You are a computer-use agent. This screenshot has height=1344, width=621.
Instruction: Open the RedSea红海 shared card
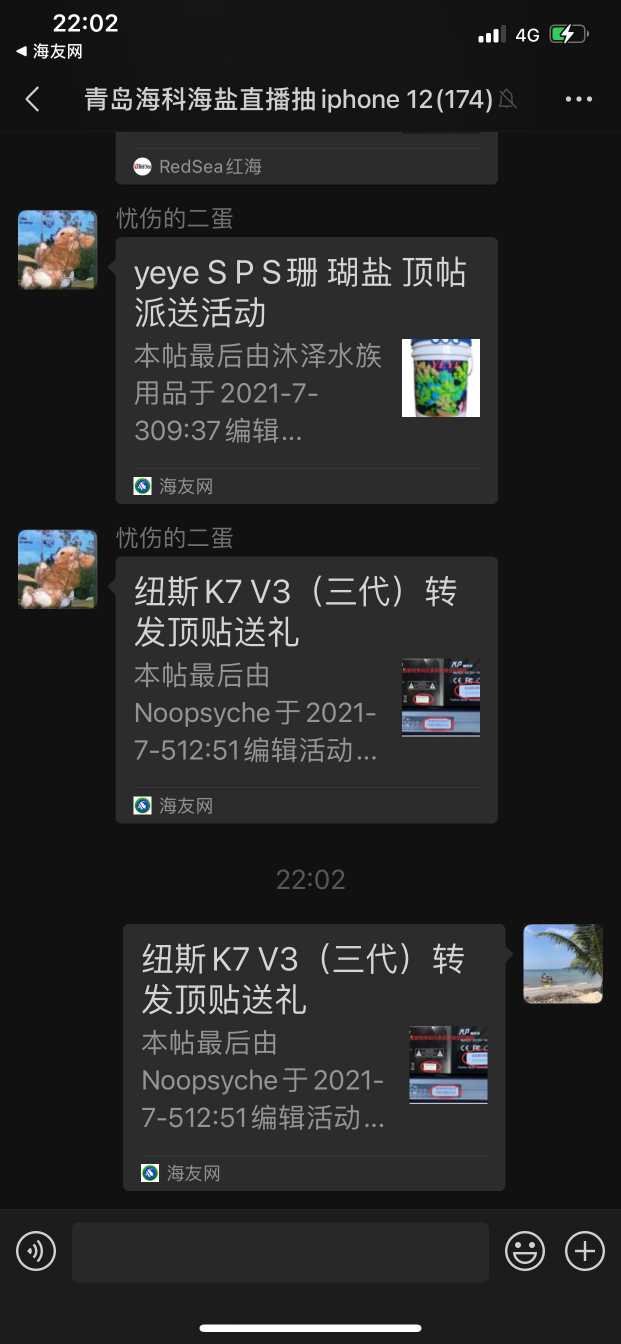coord(306,160)
